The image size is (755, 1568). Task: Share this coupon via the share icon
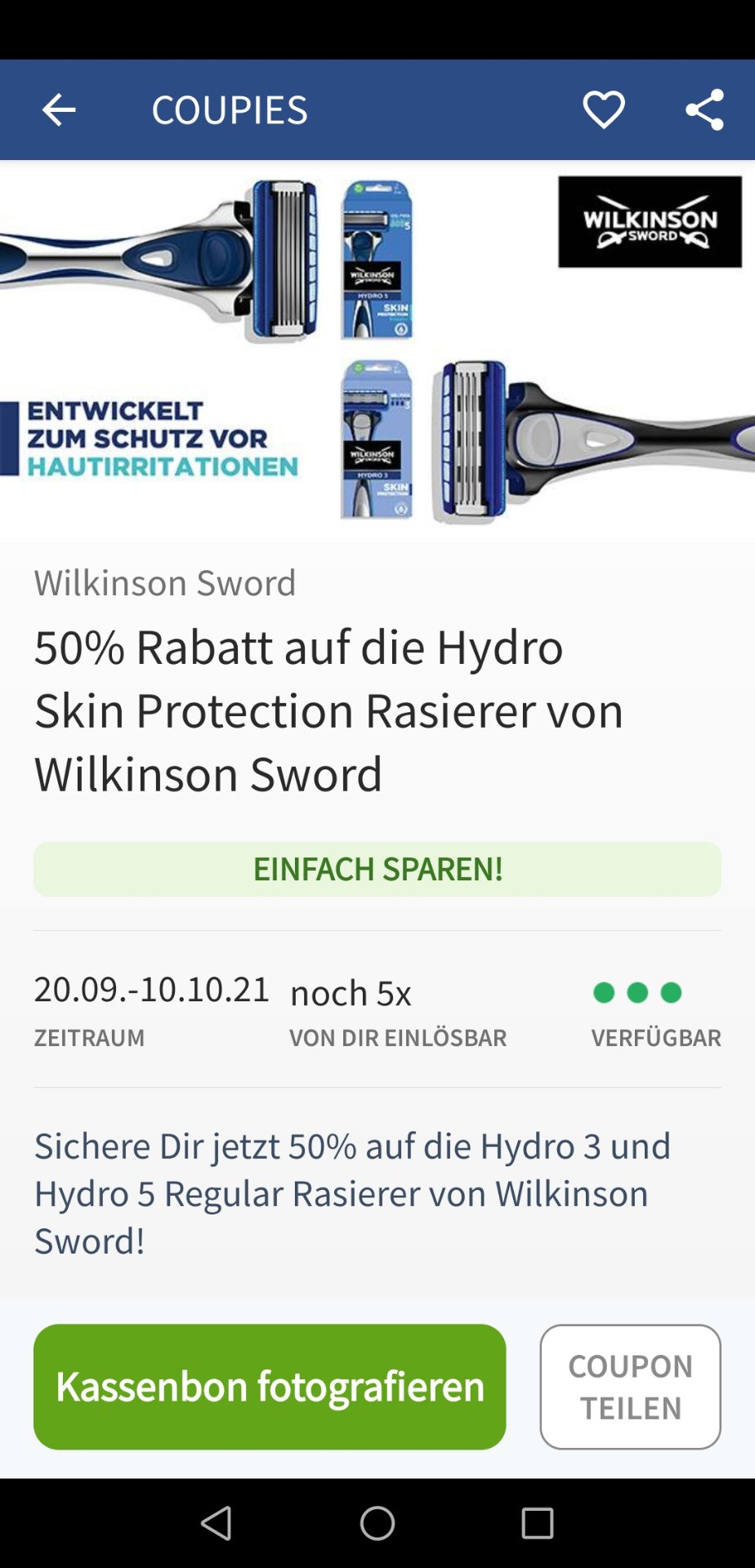tap(704, 109)
